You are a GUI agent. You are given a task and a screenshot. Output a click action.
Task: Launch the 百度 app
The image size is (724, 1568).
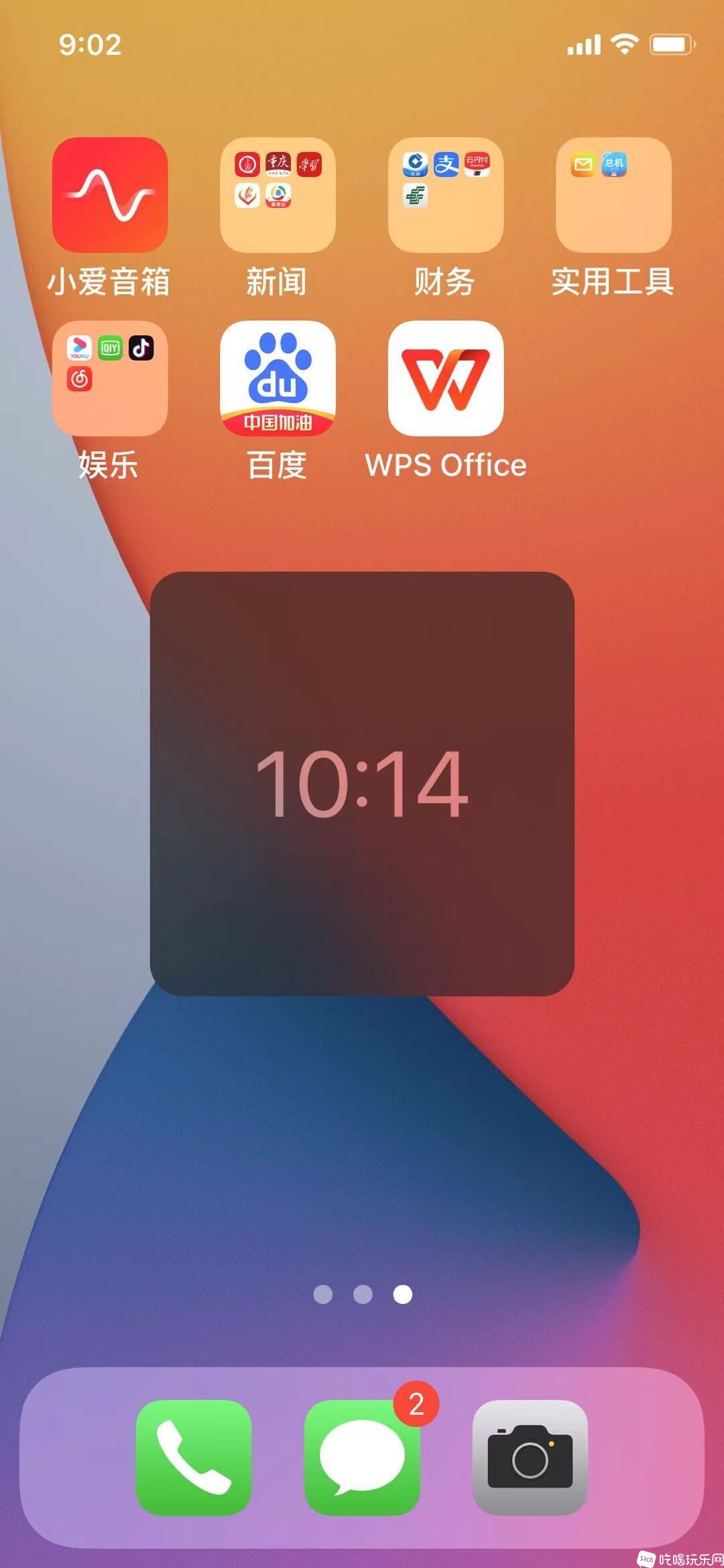click(278, 379)
